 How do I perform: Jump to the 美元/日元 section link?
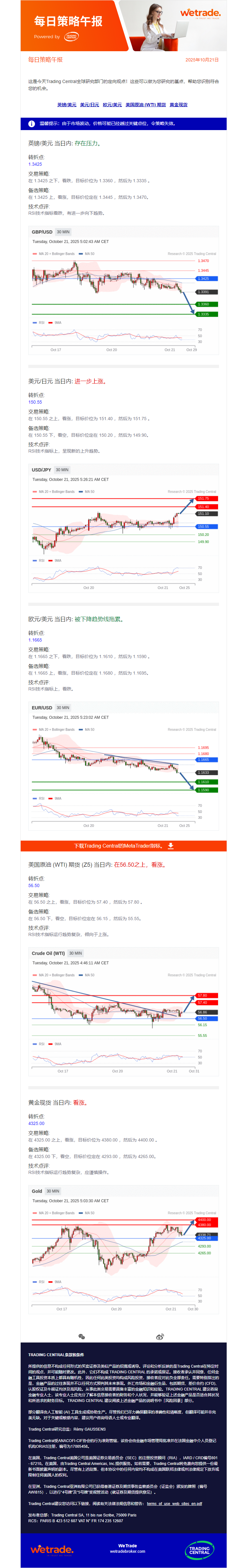pos(90,105)
